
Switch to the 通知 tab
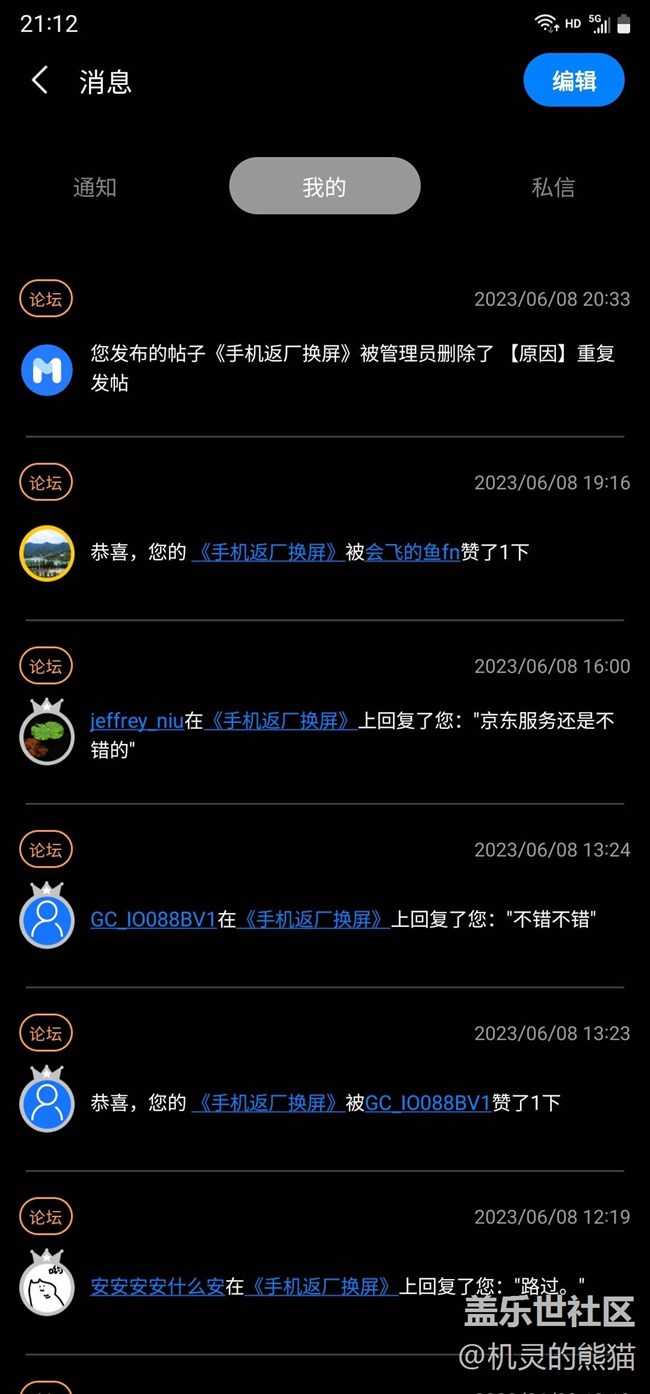[95, 187]
